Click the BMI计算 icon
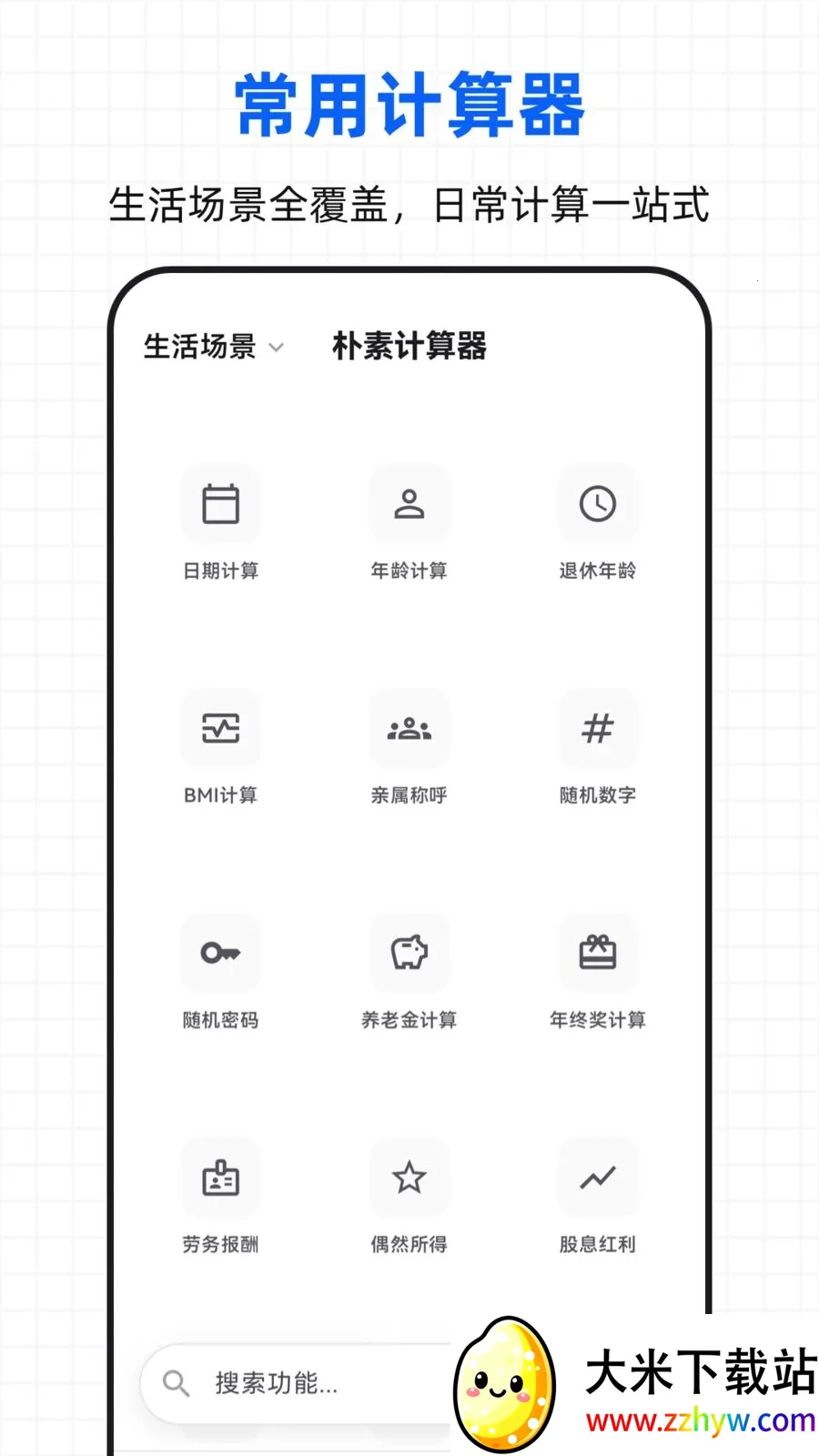819x1456 pixels. pyautogui.click(x=221, y=728)
